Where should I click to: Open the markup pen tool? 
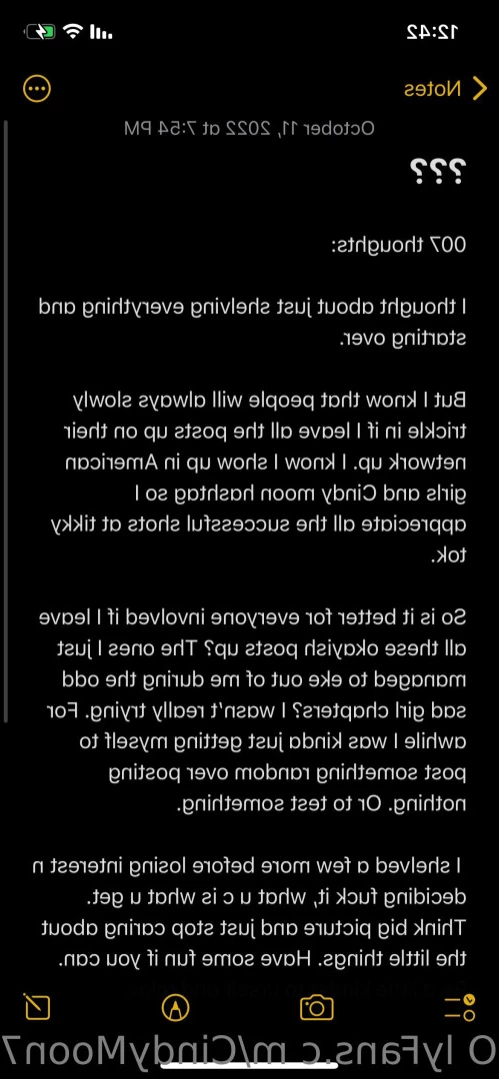click(176, 1007)
